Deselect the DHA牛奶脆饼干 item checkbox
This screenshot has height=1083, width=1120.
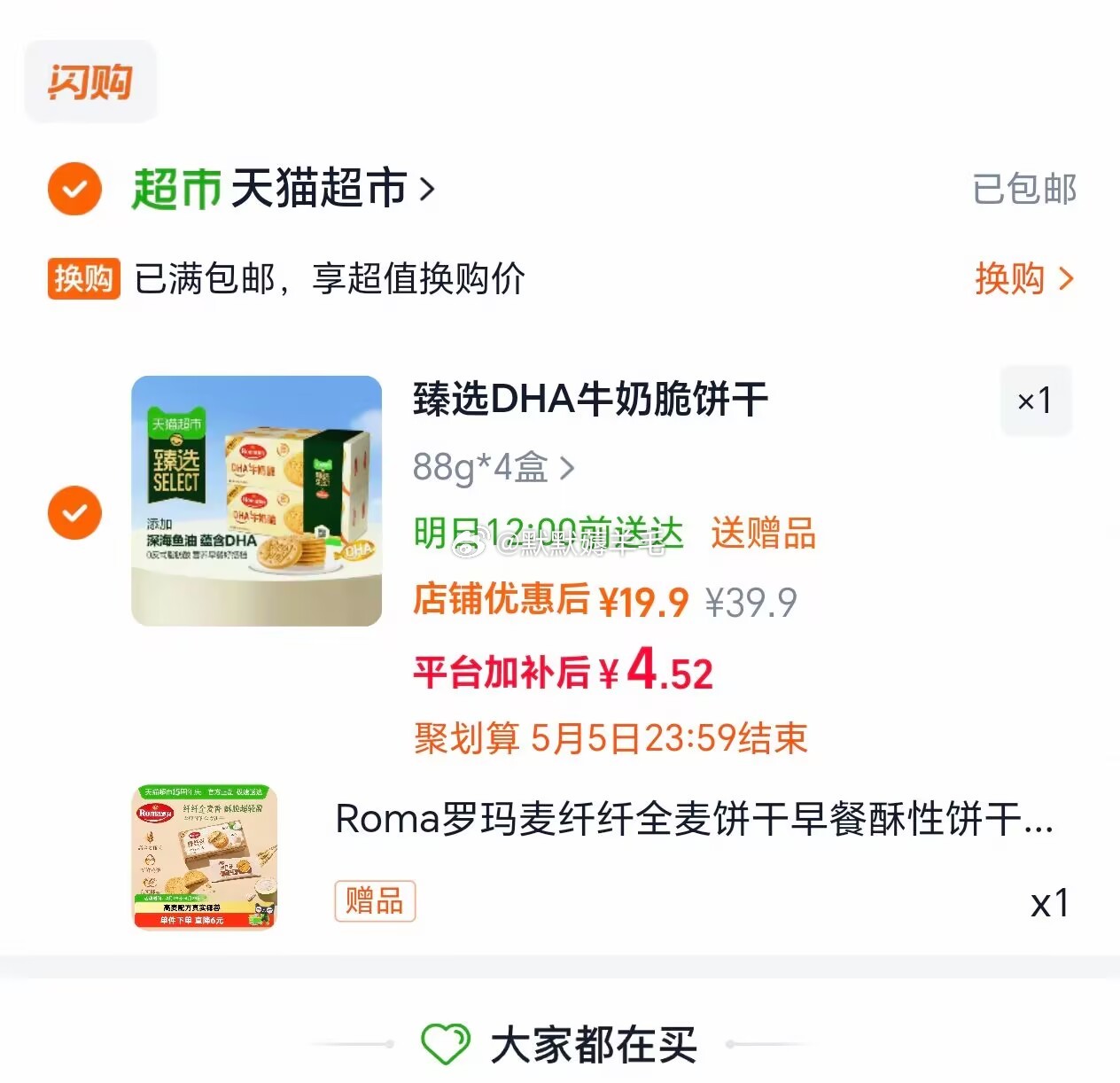pyautogui.click(x=74, y=513)
